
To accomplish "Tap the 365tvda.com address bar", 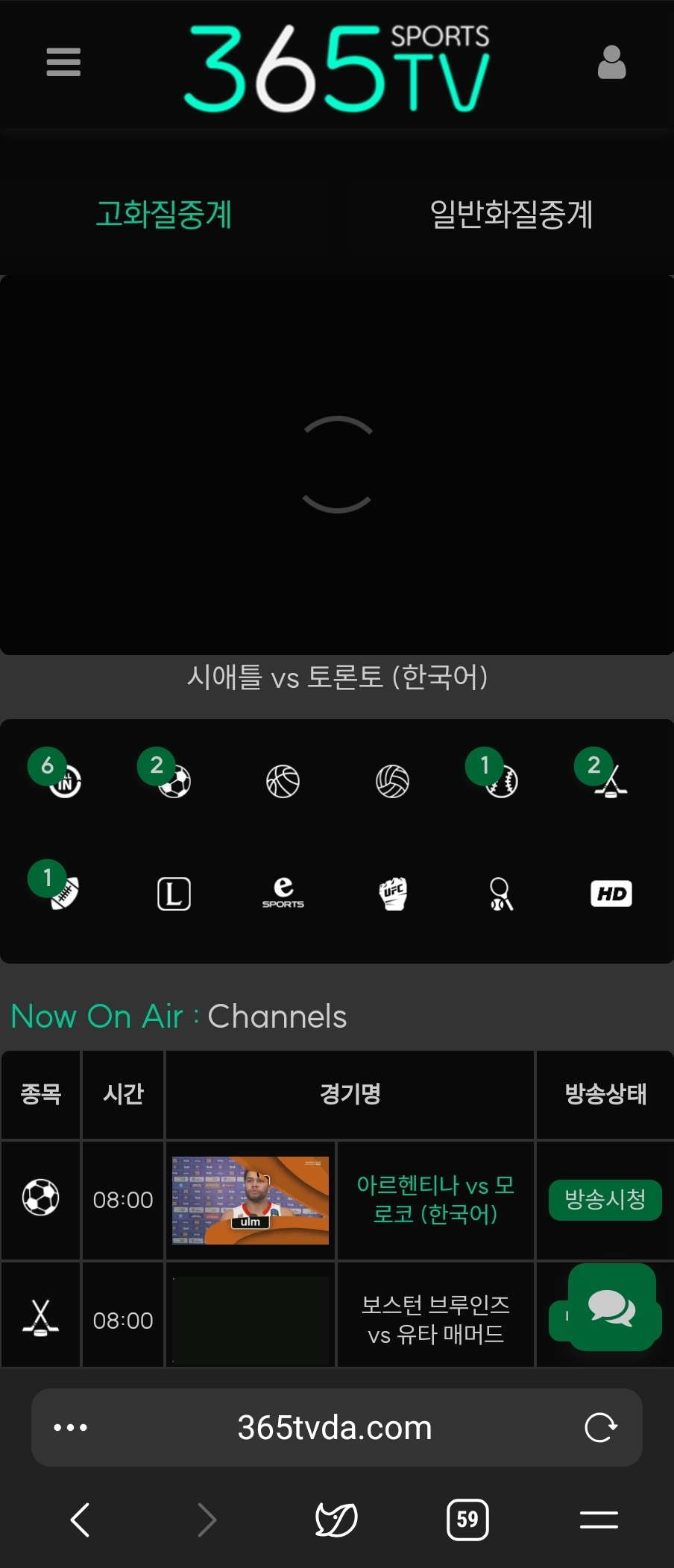I will click(x=334, y=1428).
